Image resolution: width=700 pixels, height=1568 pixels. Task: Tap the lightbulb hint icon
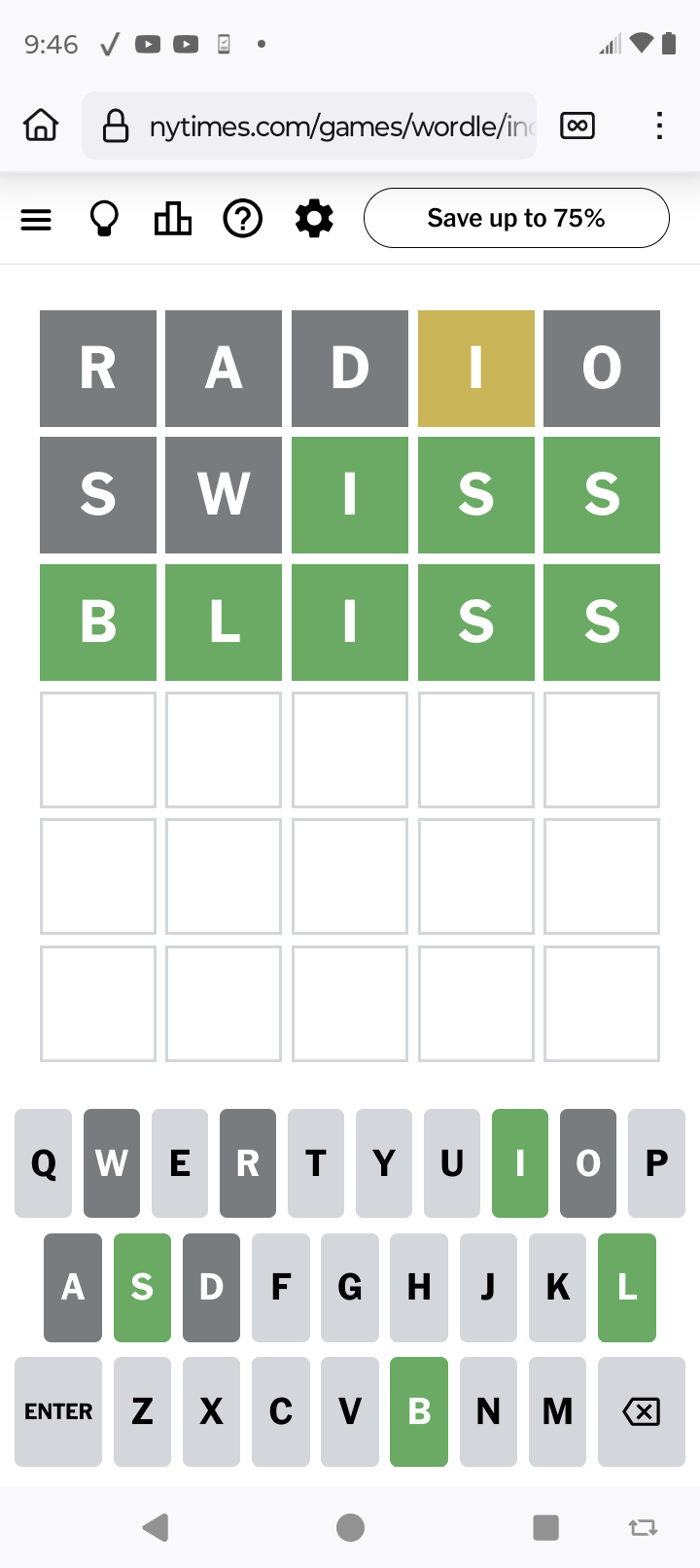pos(104,220)
